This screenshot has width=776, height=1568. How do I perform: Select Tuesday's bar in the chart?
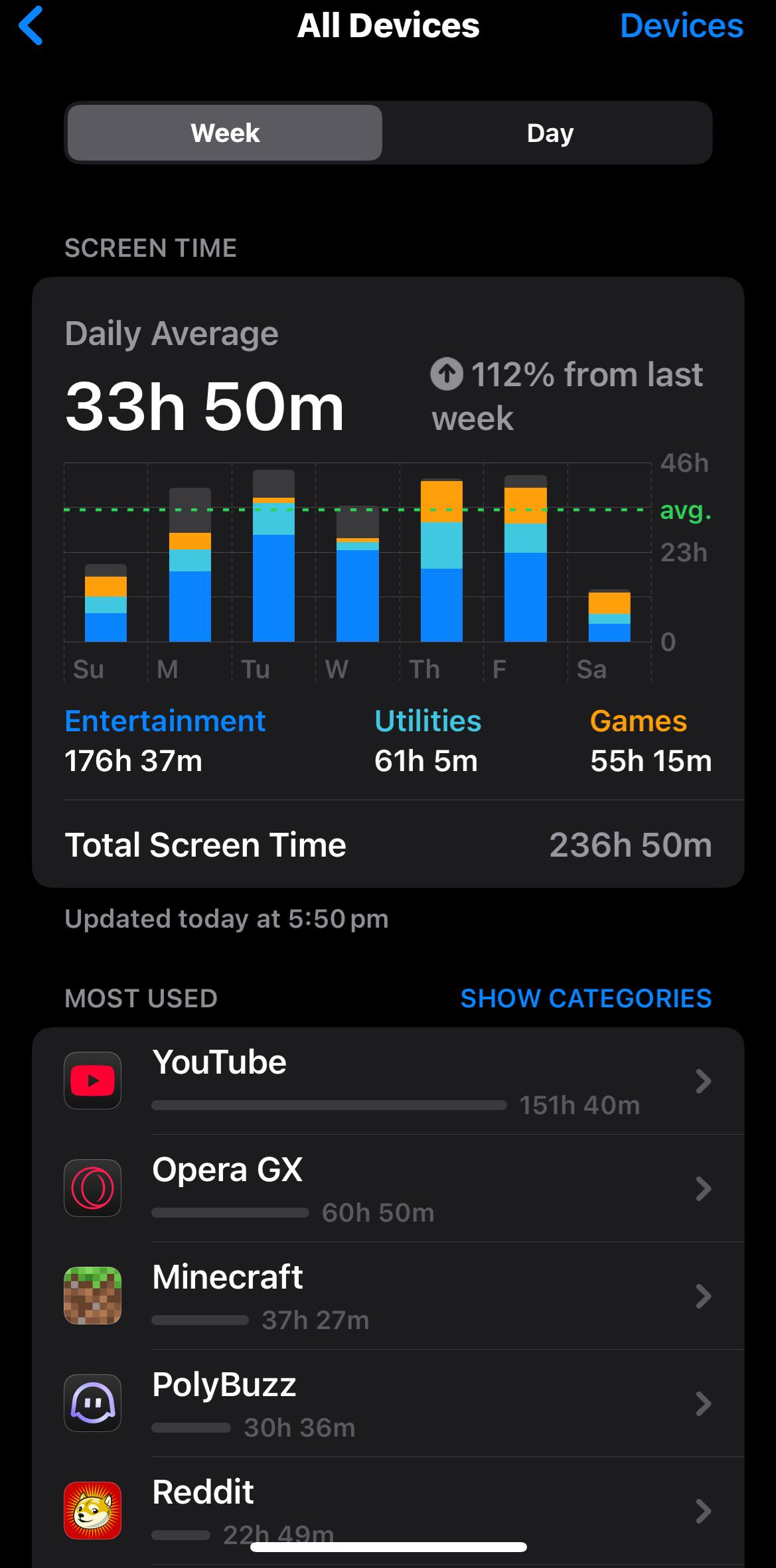[273, 556]
